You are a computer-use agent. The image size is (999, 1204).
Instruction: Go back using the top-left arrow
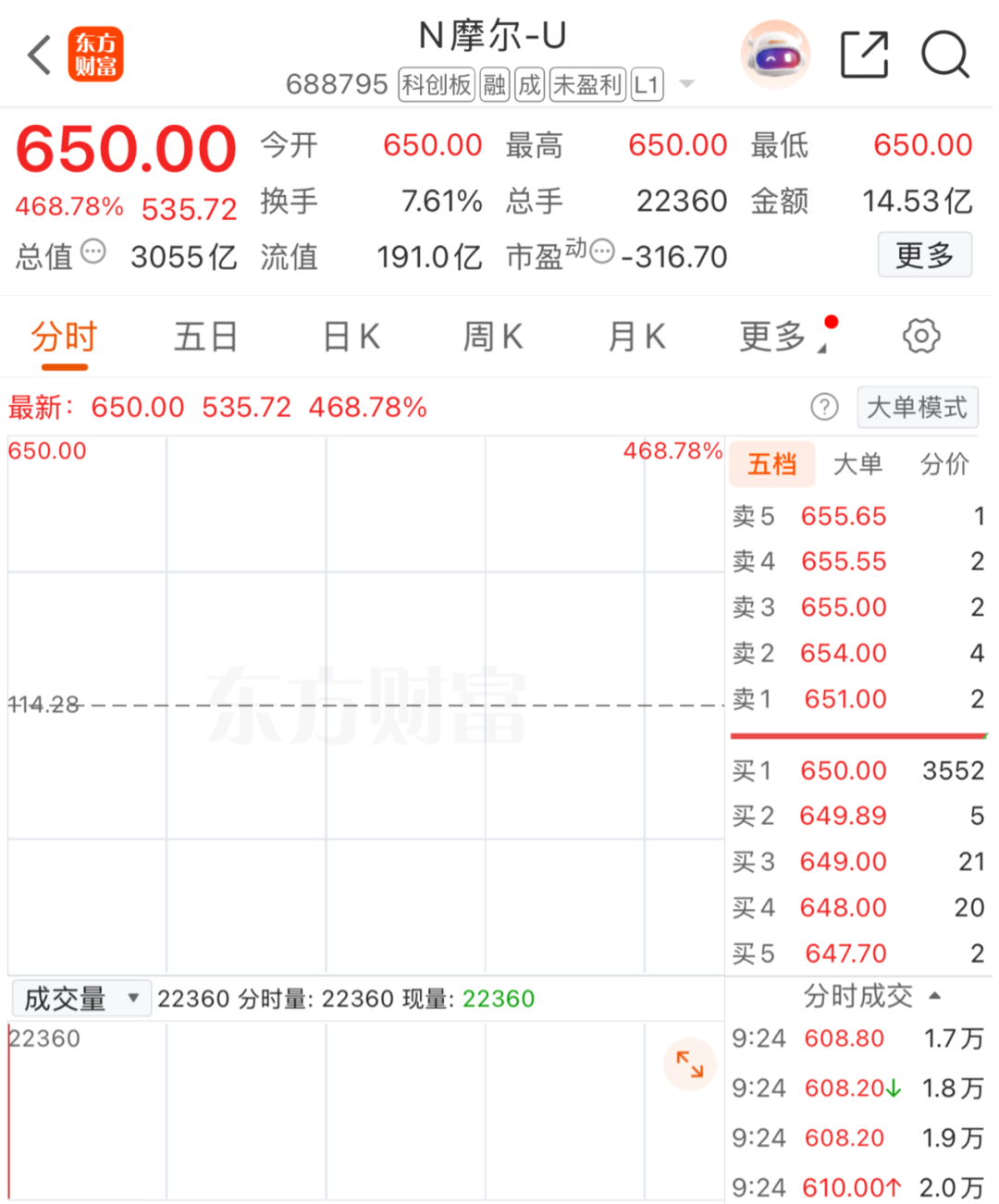pyautogui.click(x=39, y=55)
